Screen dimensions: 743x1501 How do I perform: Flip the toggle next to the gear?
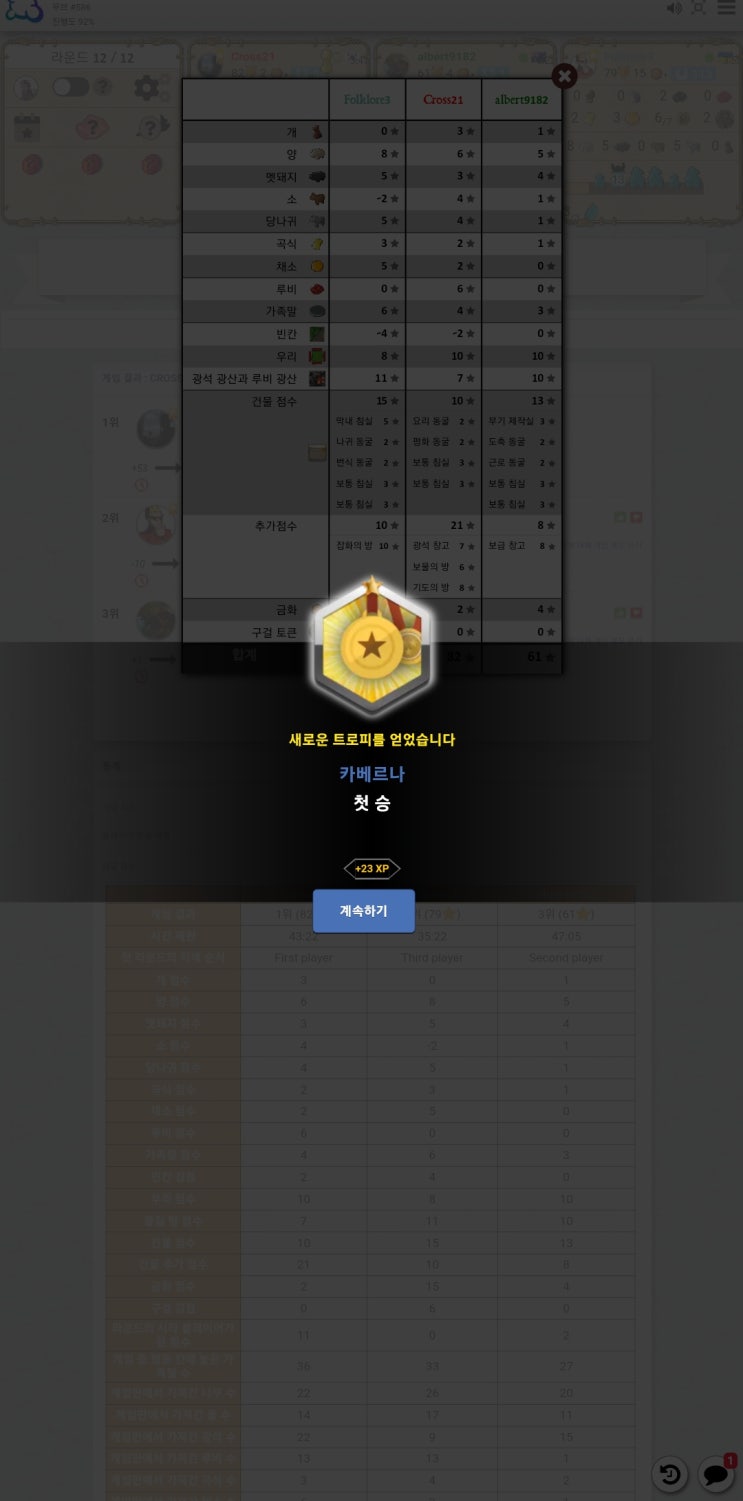point(70,87)
